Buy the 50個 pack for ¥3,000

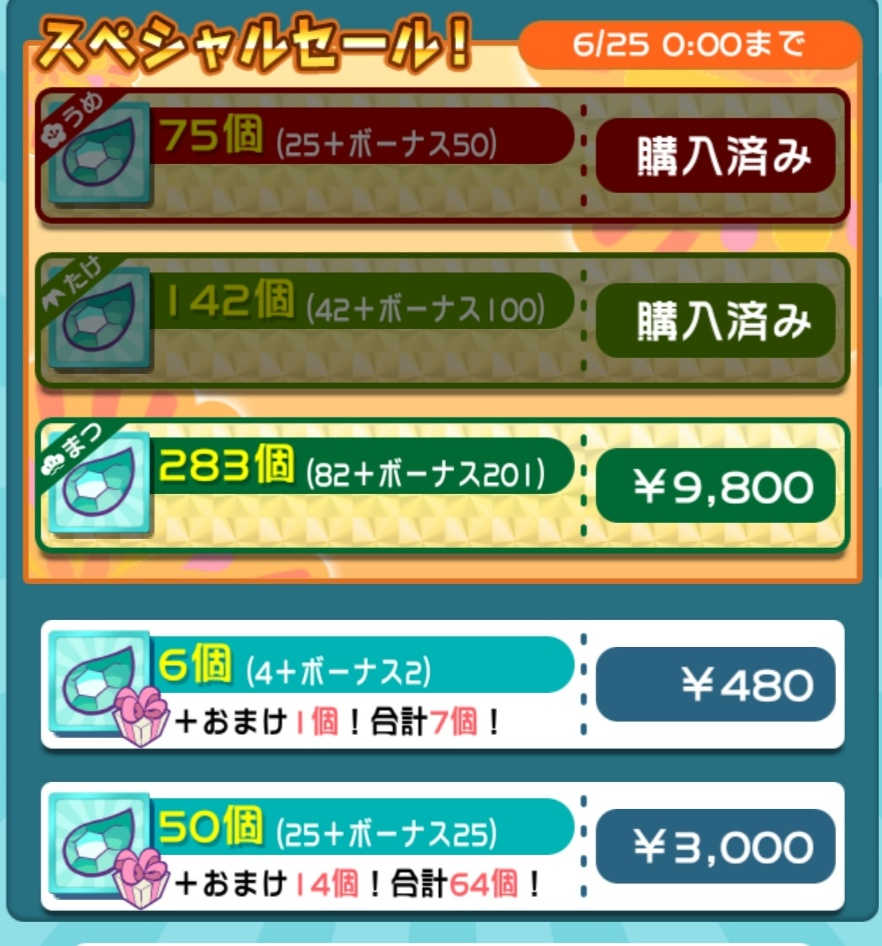(715, 847)
